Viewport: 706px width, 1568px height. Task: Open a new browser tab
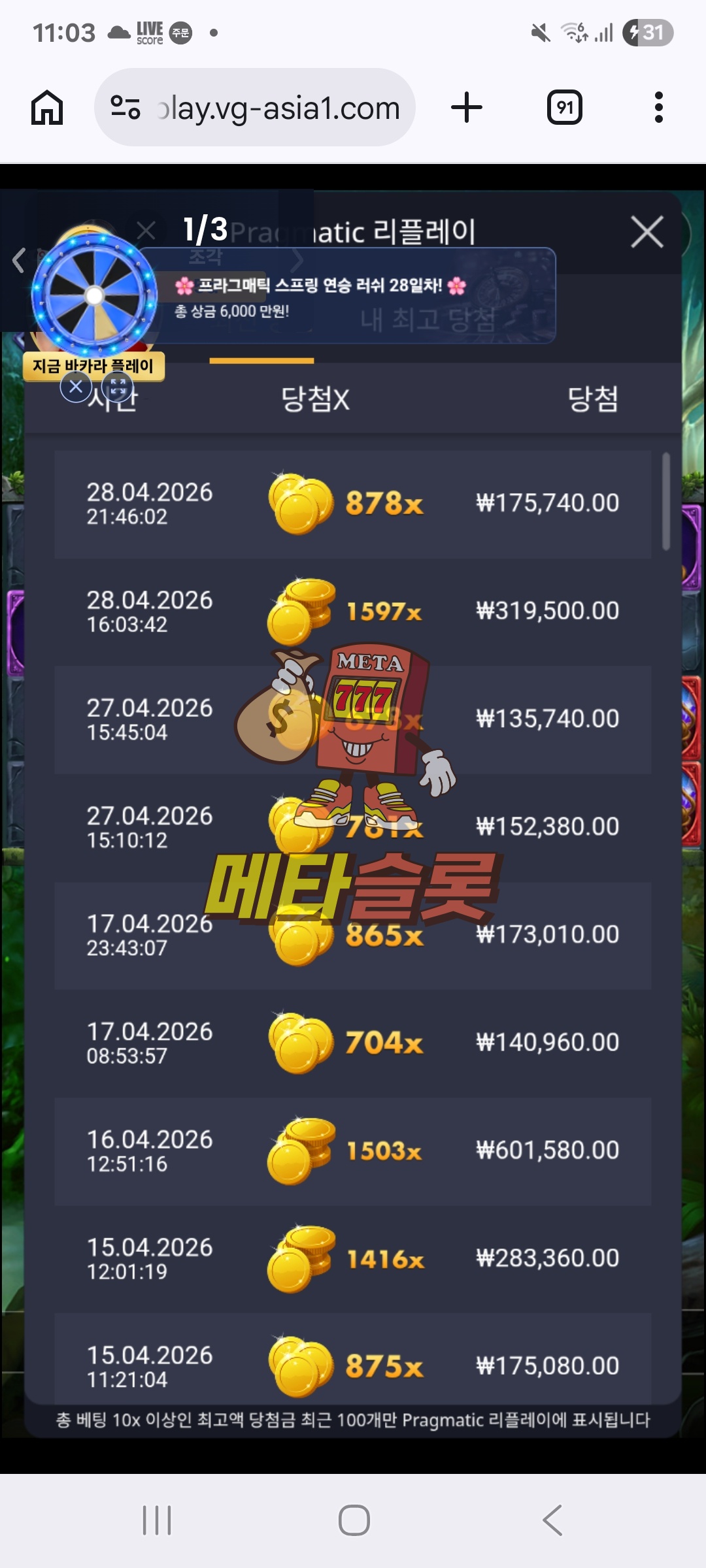coord(467,108)
